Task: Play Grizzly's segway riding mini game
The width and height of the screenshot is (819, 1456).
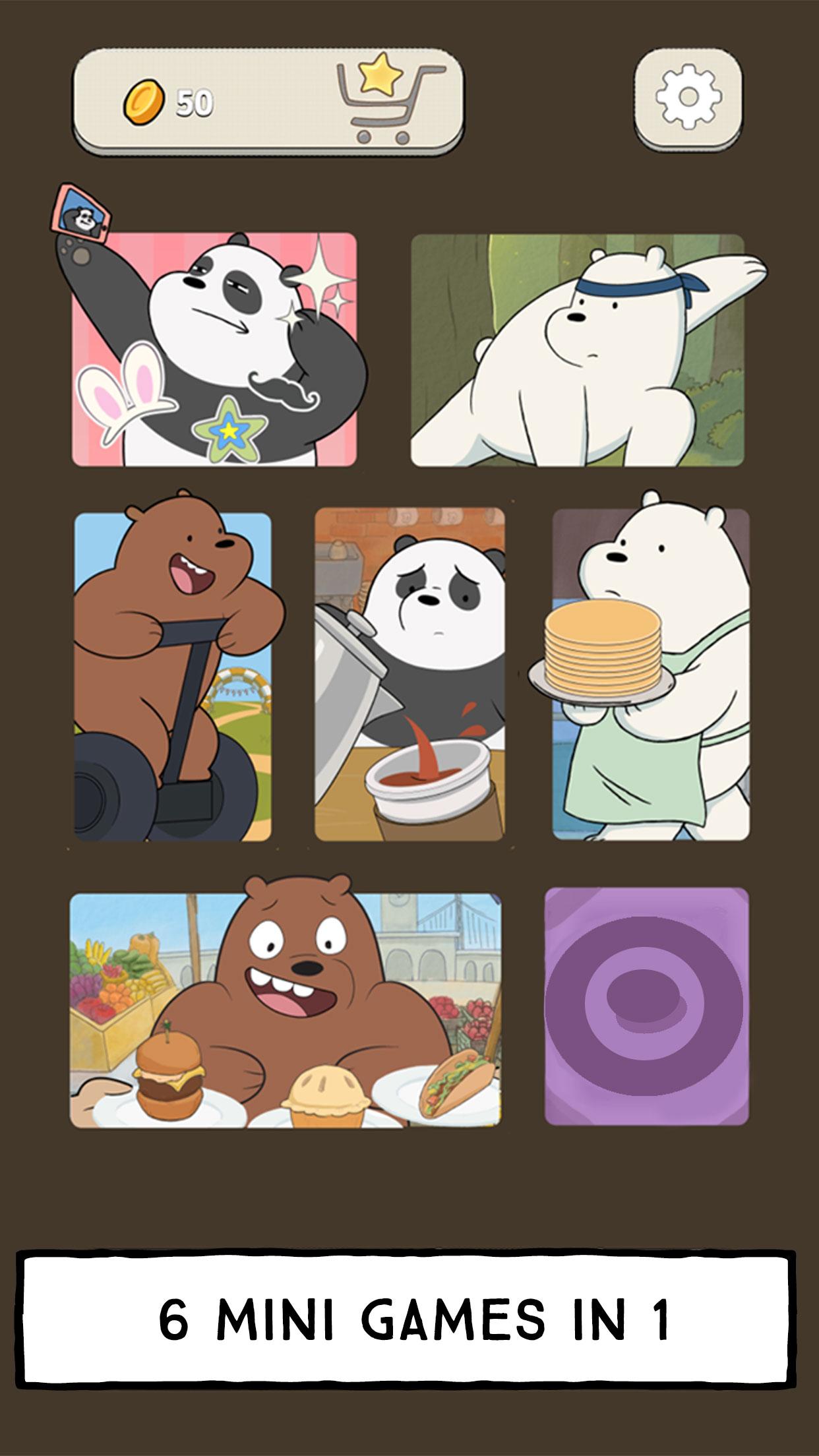Action: coord(175,673)
